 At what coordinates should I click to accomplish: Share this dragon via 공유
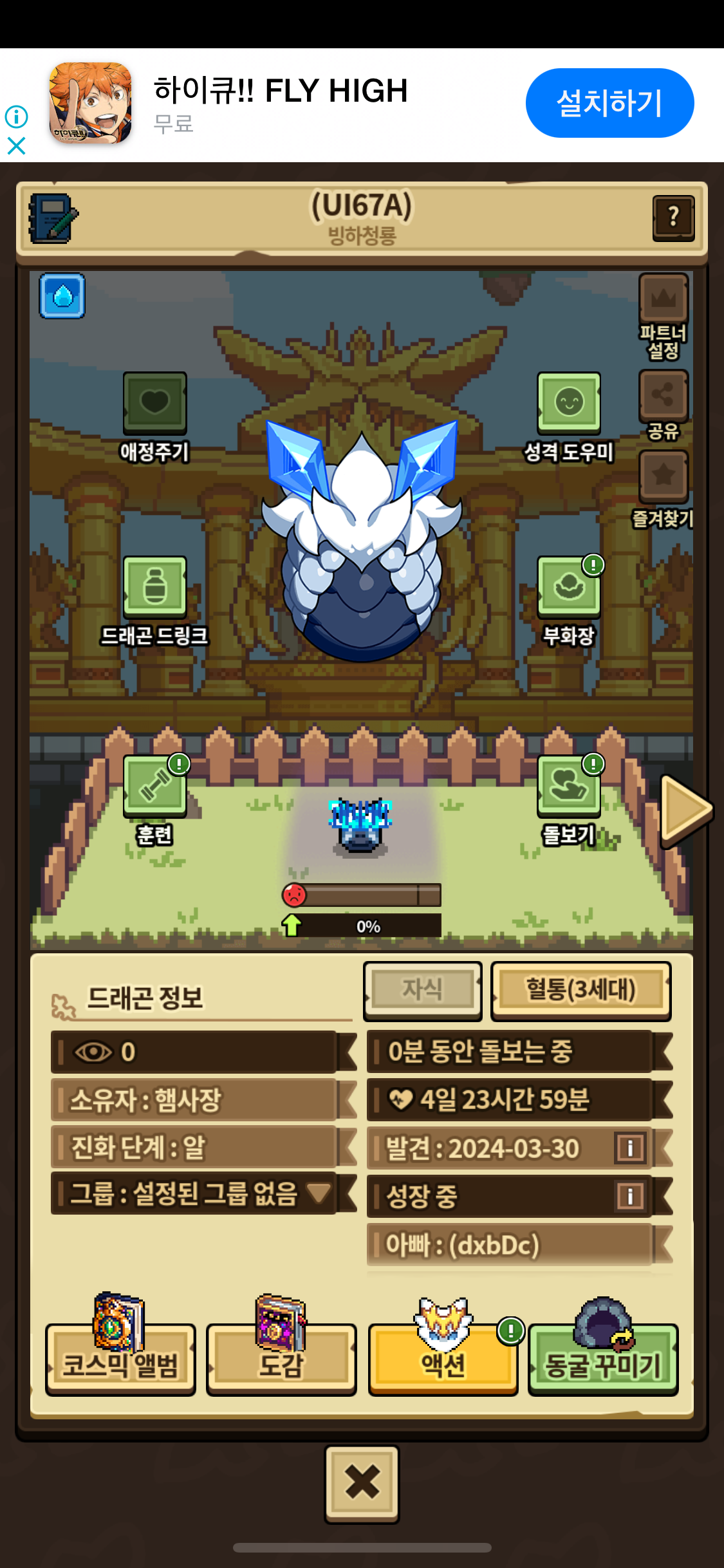[x=664, y=405]
